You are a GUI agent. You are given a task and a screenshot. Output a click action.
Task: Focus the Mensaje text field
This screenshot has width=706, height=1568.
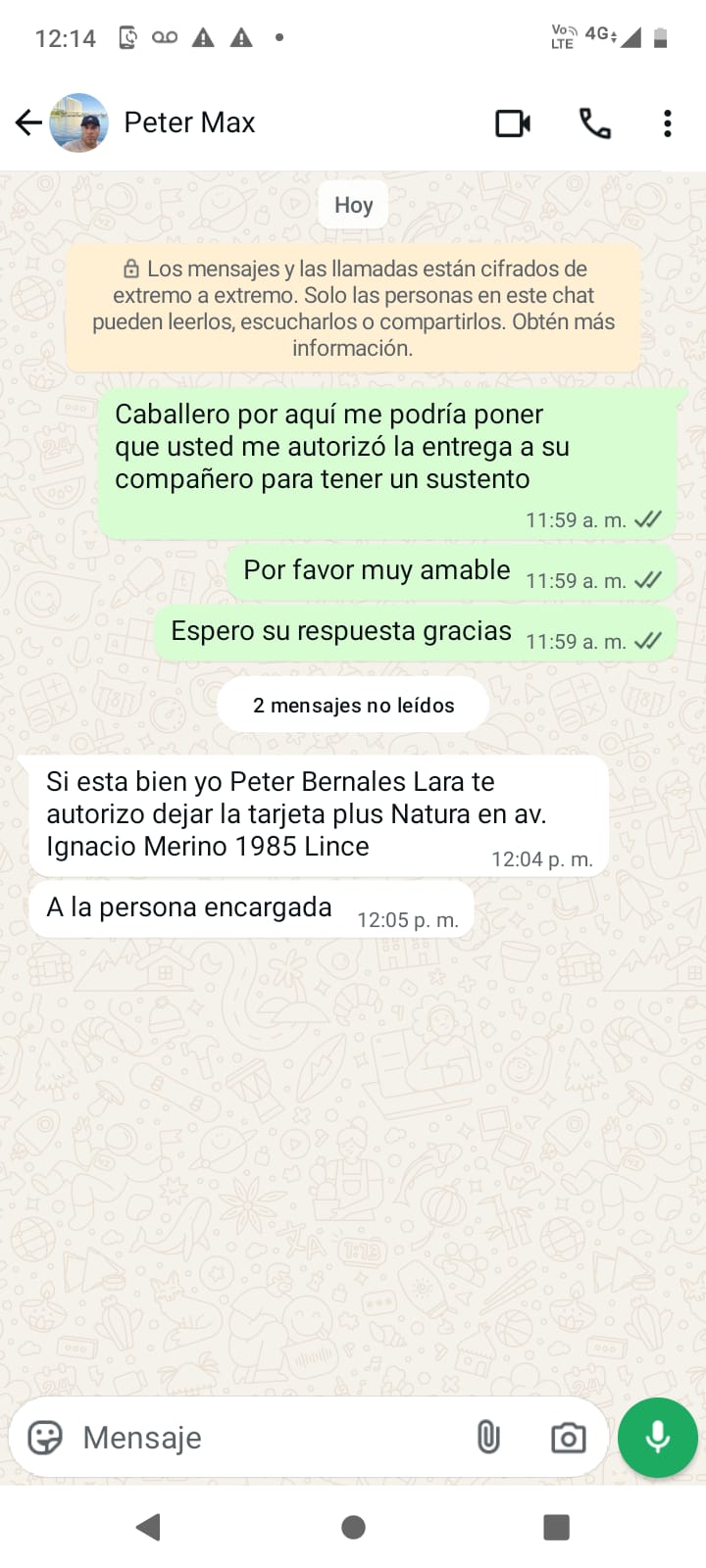pyautogui.click(x=265, y=1438)
